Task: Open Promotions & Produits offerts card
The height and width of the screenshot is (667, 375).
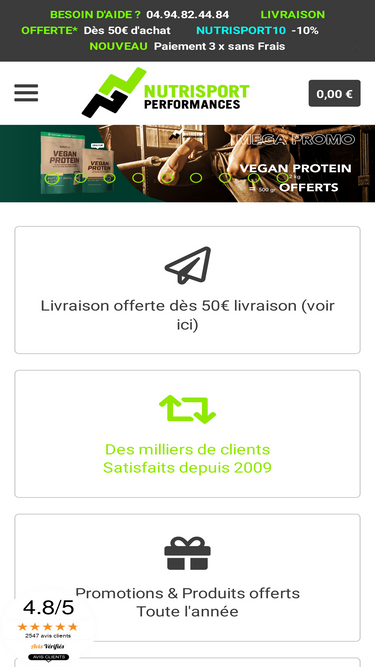Action: click(x=188, y=578)
